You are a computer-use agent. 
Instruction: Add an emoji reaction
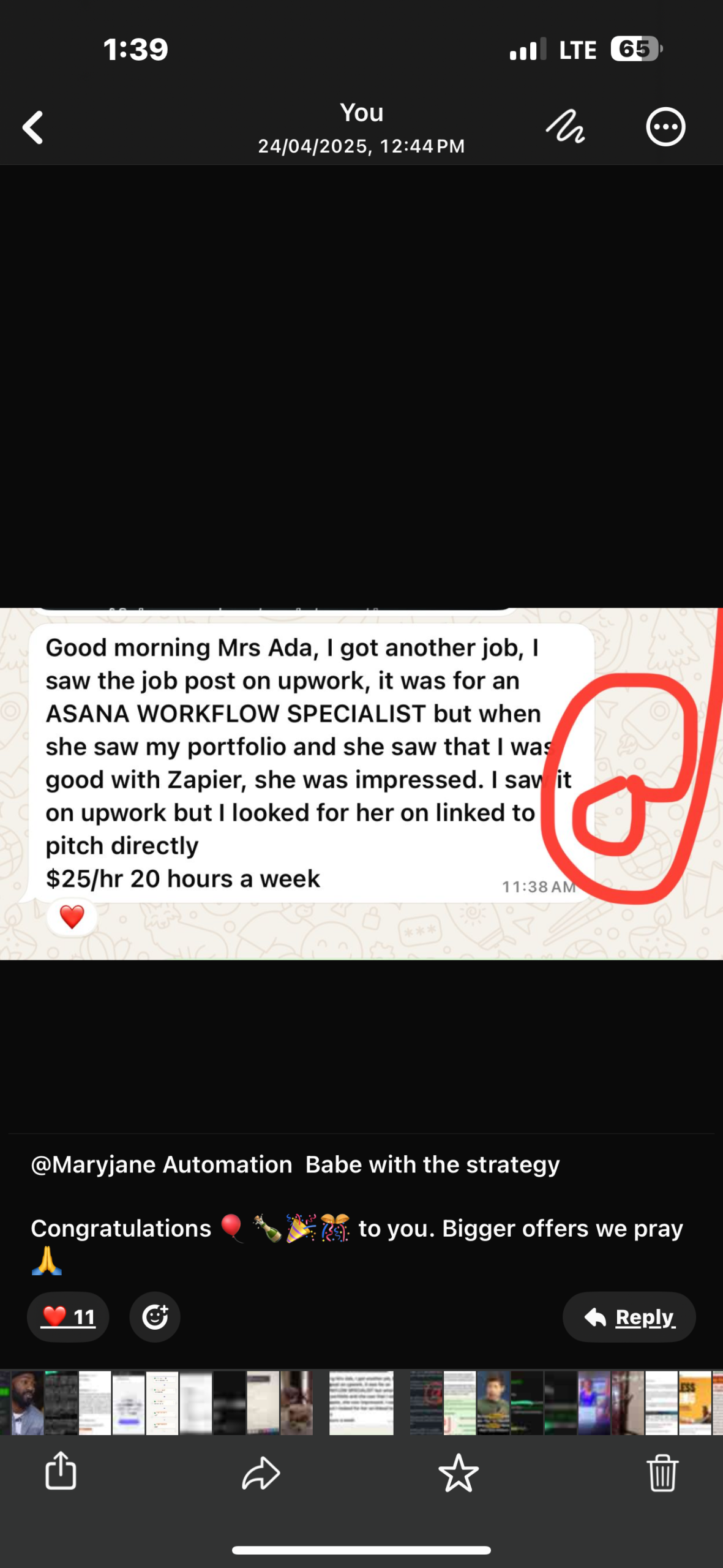tap(155, 1317)
